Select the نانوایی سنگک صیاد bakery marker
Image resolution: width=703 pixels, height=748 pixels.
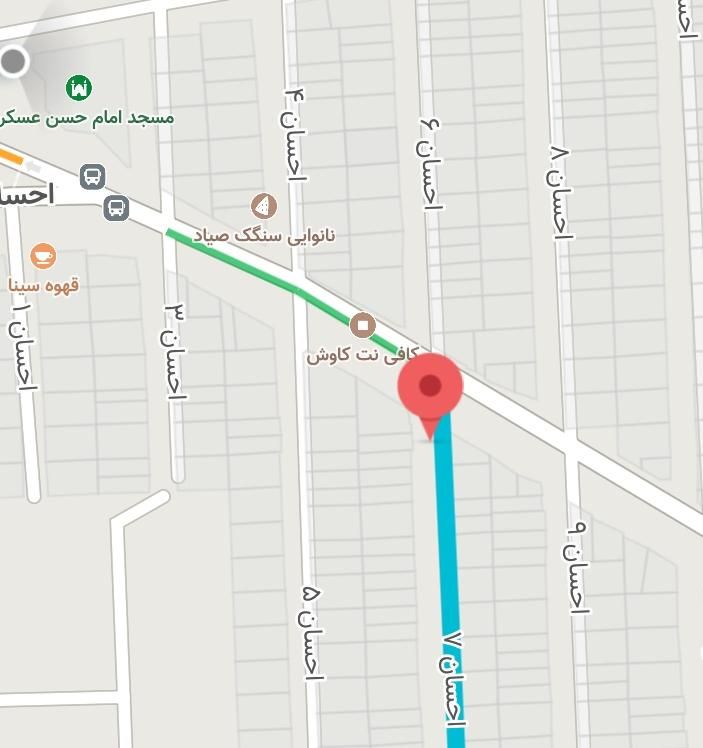(x=264, y=207)
